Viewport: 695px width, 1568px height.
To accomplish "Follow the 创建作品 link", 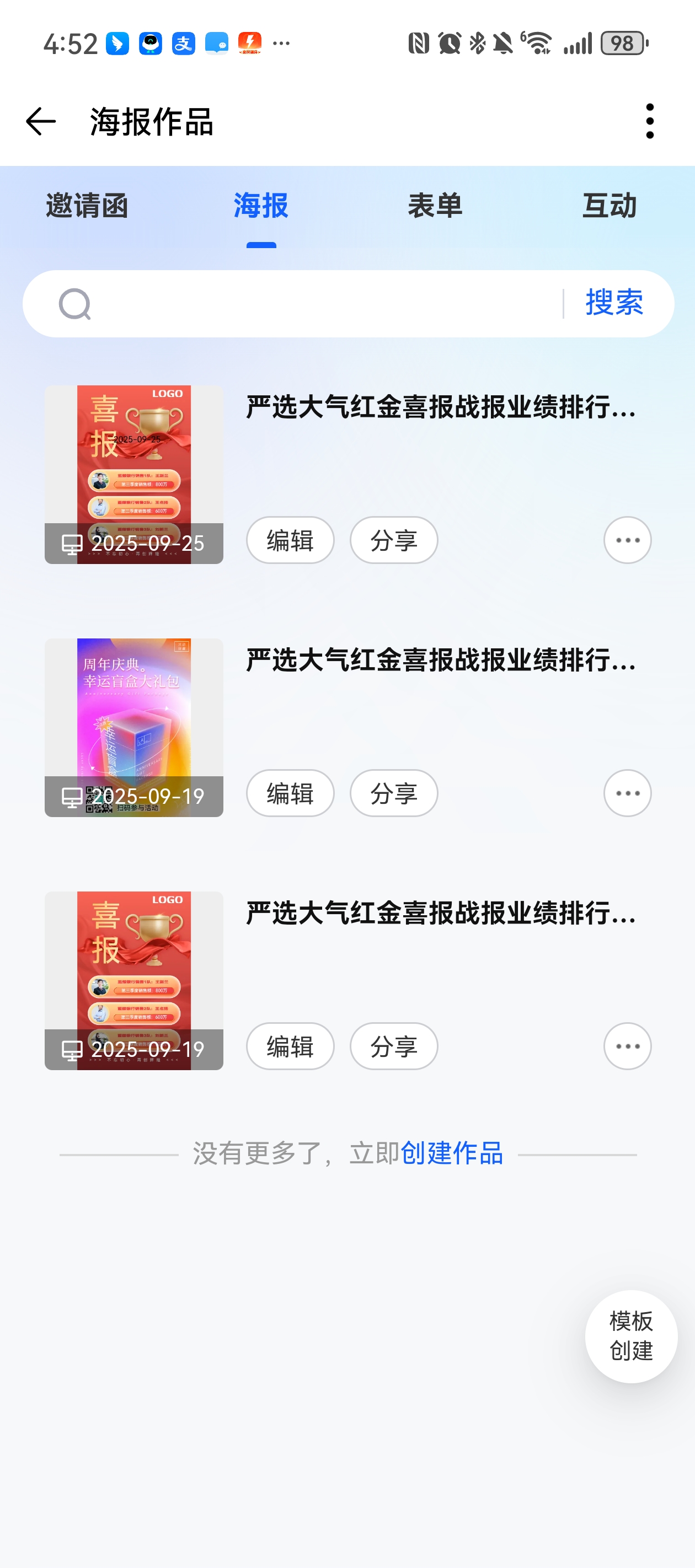I will click(x=451, y=1153).
